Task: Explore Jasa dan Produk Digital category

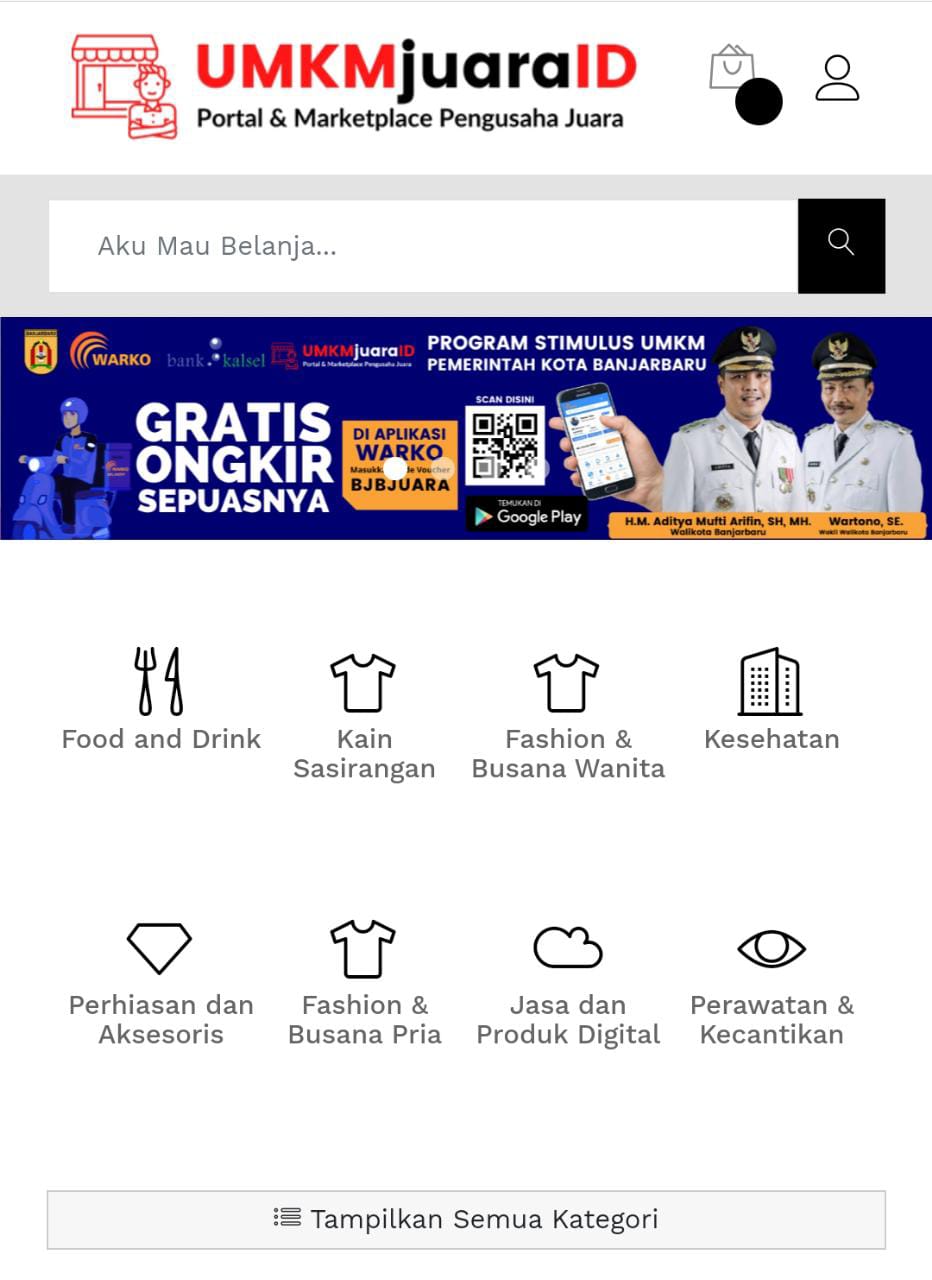Action: [567, 982]
